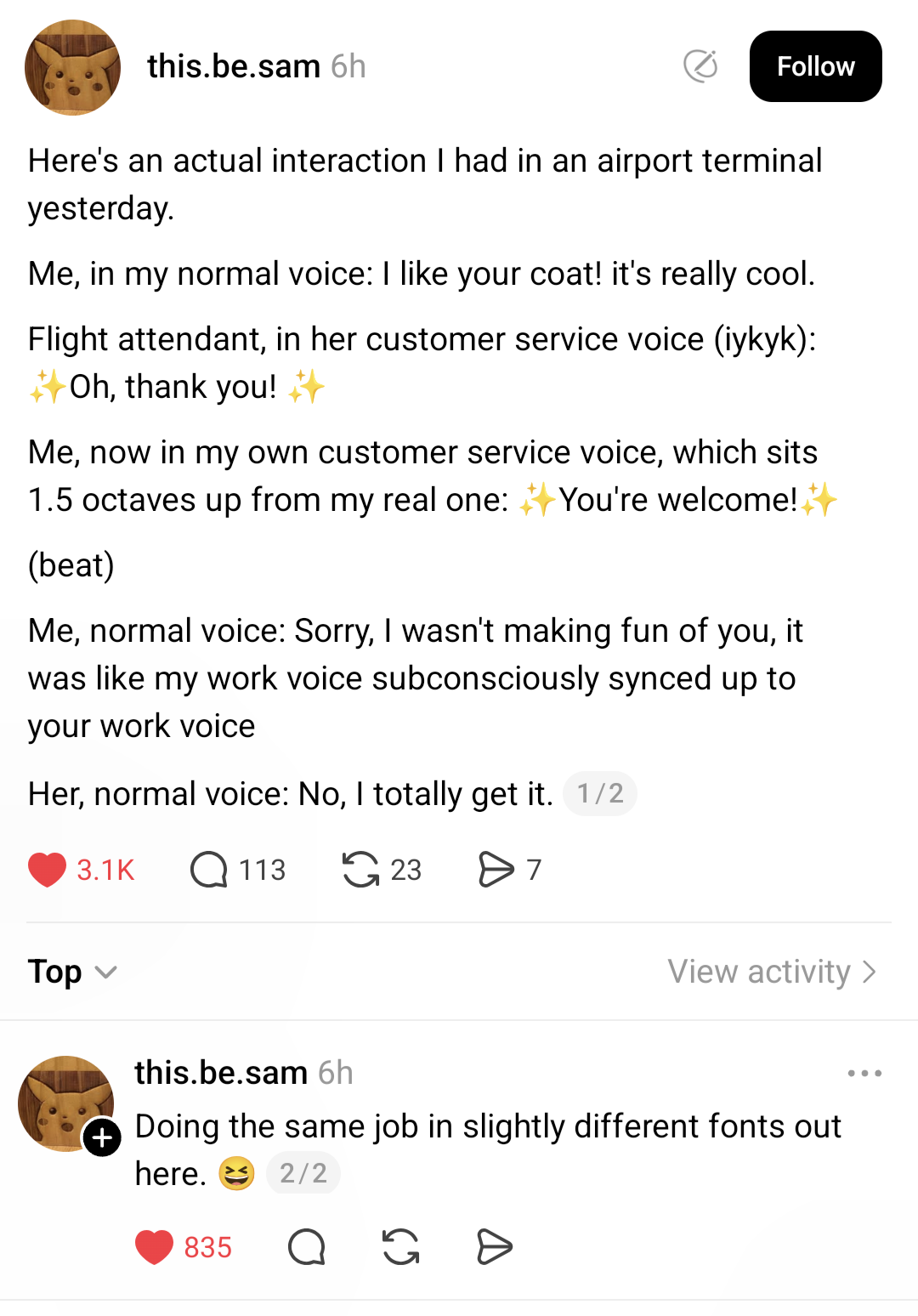Share the "different fonts" reply
The height and width of the screenshot is (1316, 918).
[495, 1247]
